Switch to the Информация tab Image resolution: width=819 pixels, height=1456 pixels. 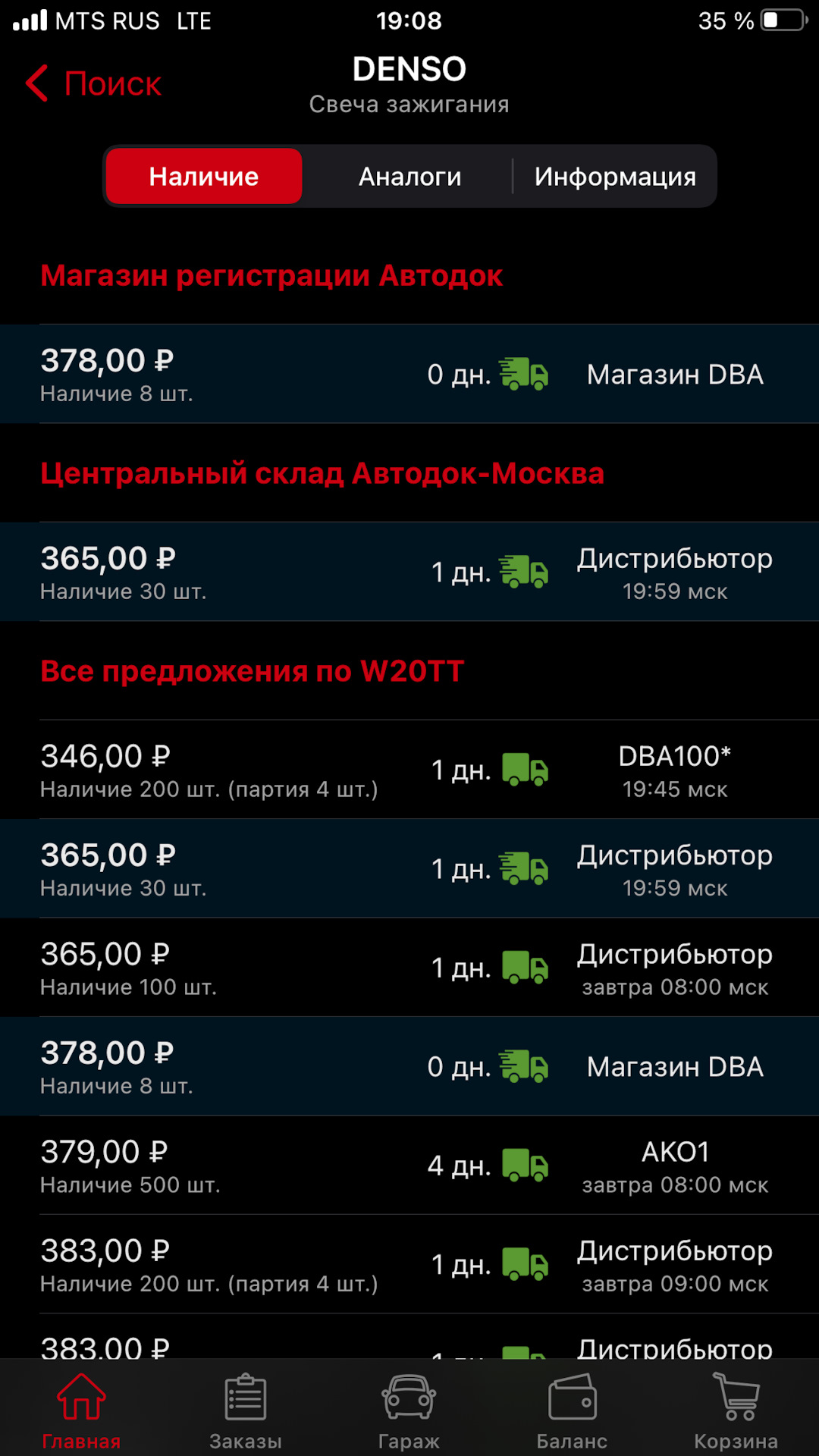click(x=615, y=177)
